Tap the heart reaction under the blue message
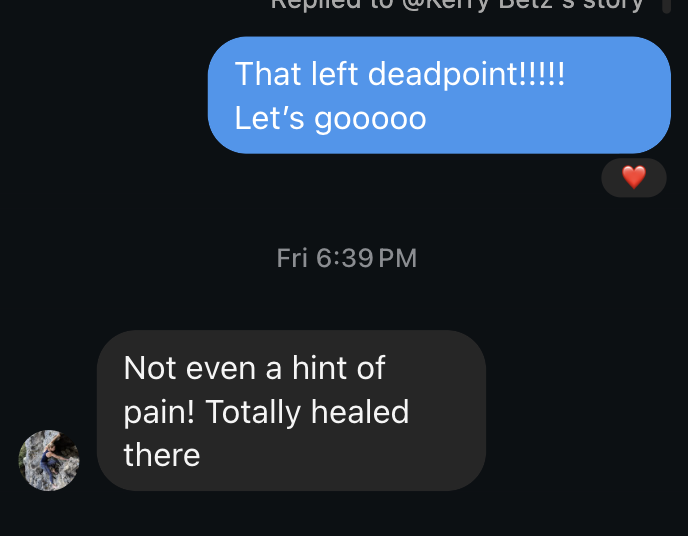 (x=633, y=178)
